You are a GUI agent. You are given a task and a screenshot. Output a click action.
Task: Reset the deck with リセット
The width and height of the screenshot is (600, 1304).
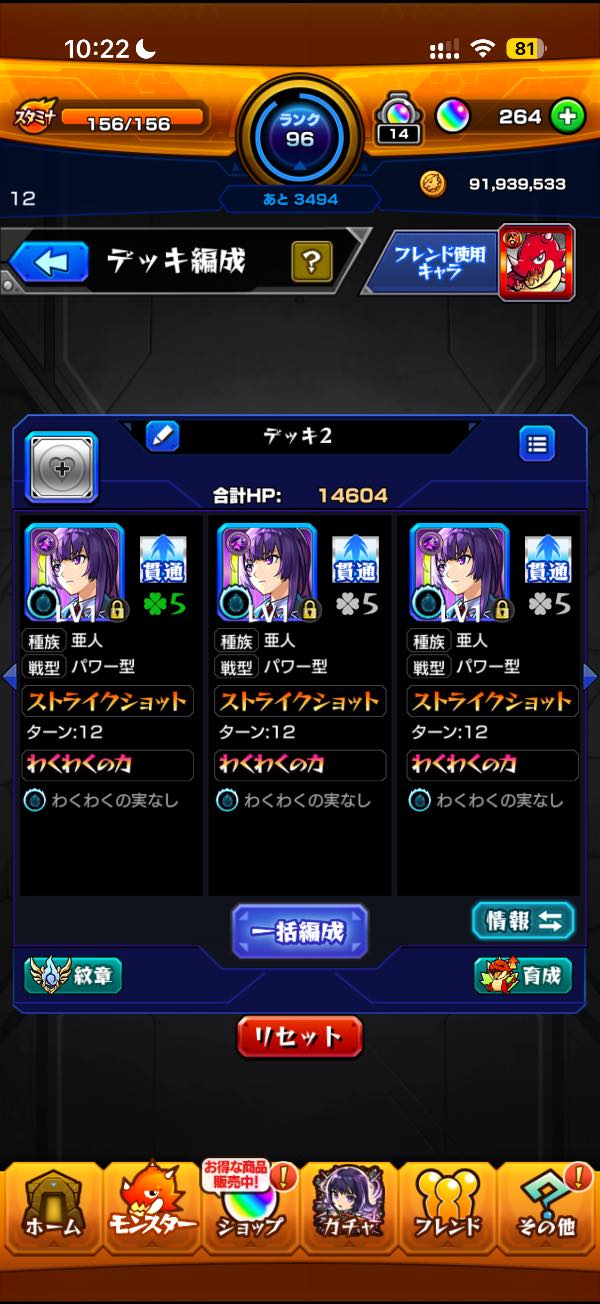pos(299,1036)
